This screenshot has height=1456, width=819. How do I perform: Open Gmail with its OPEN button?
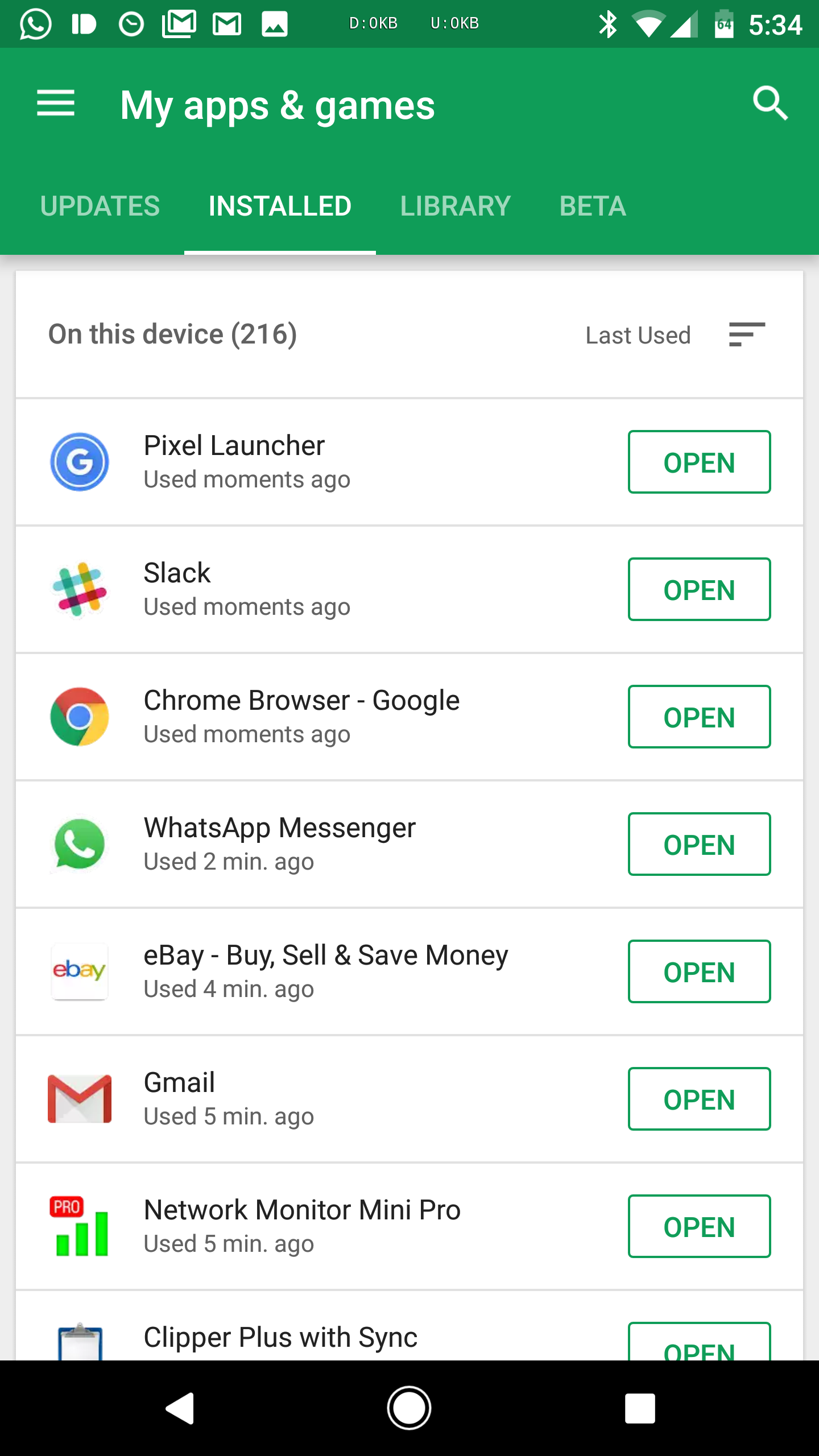point(698,1099)
